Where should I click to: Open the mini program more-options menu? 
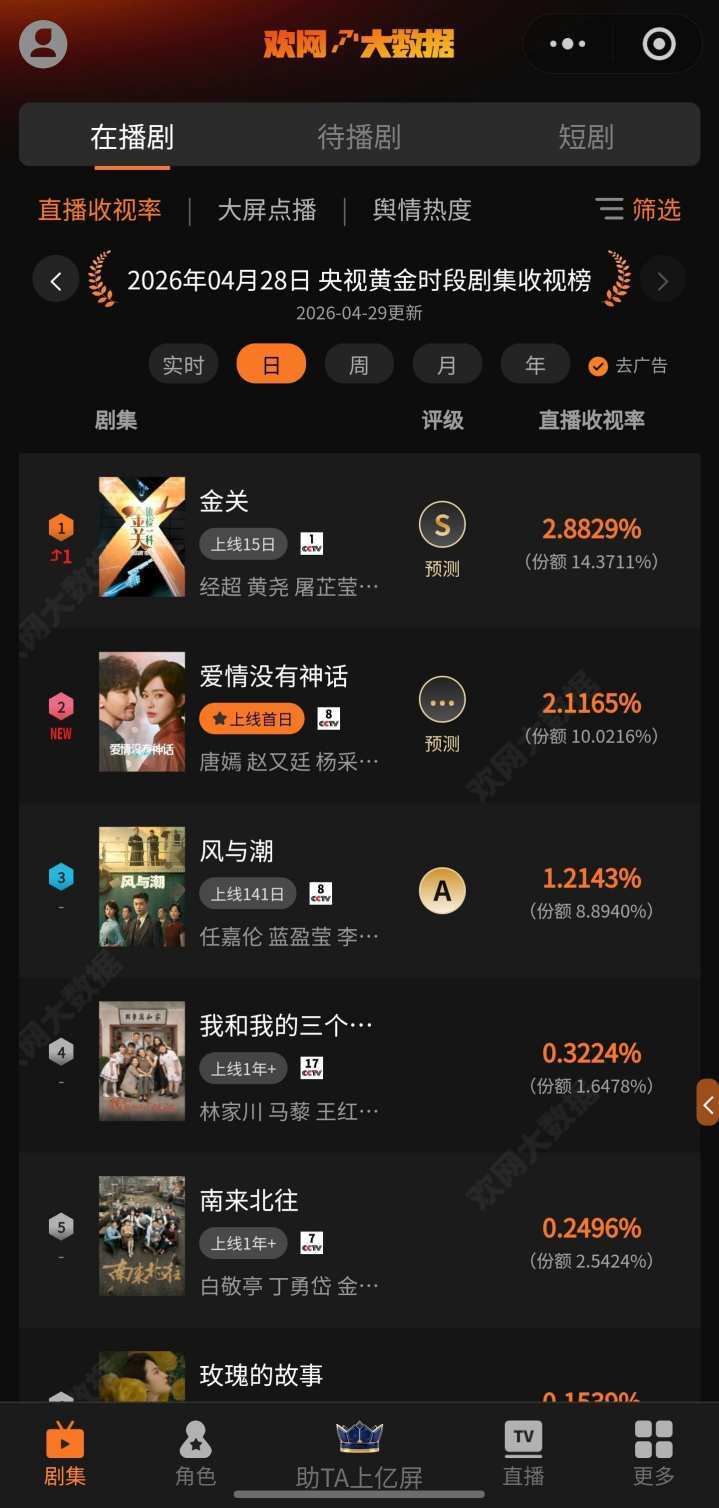pyautogui.click(x=568, y=44)
